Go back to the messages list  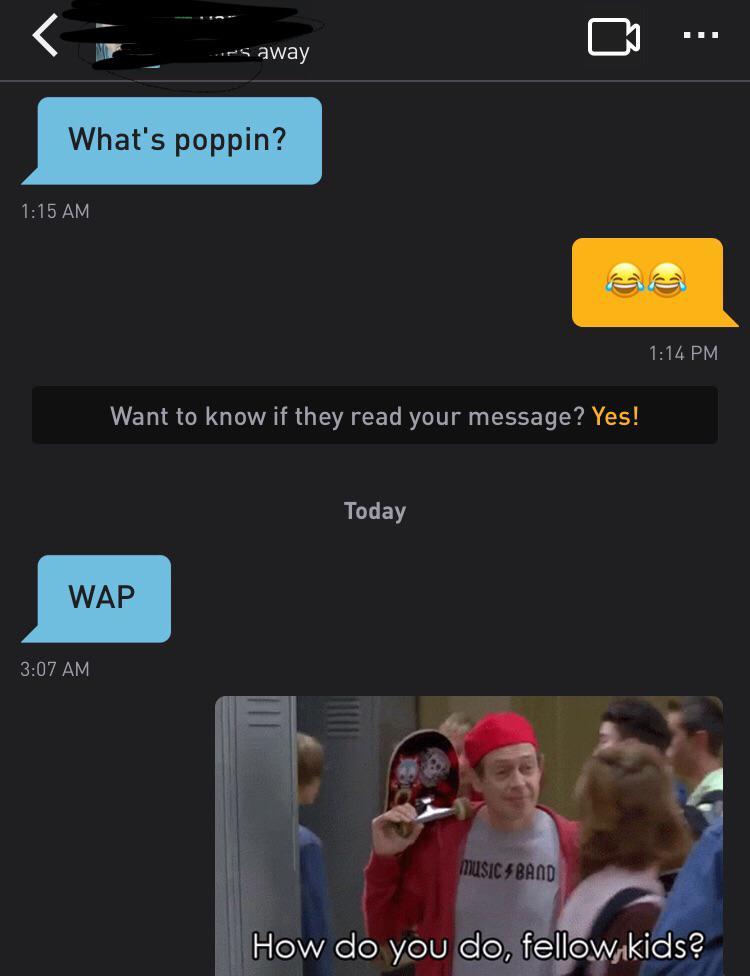point(46,37)
